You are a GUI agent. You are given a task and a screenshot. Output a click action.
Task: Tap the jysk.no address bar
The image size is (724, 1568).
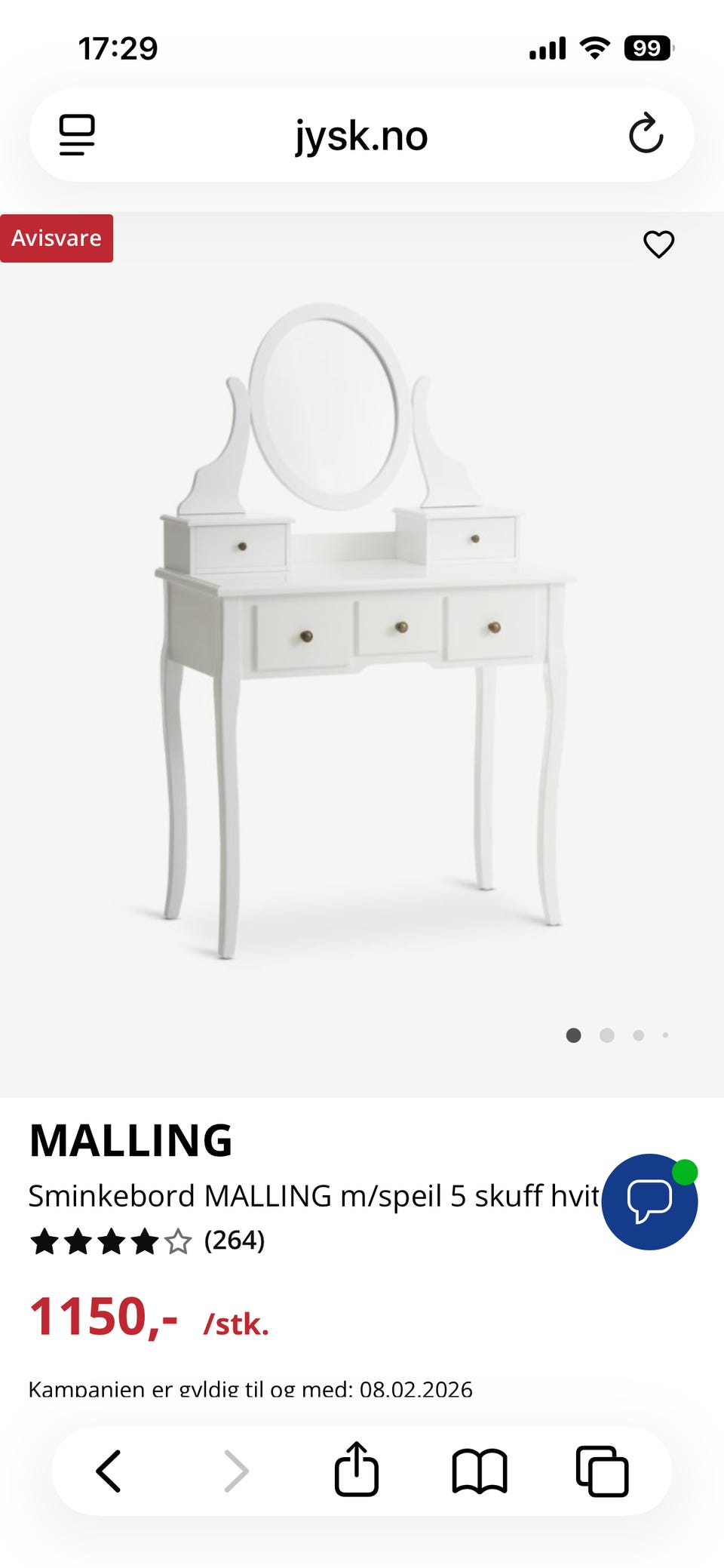[361, 136]
